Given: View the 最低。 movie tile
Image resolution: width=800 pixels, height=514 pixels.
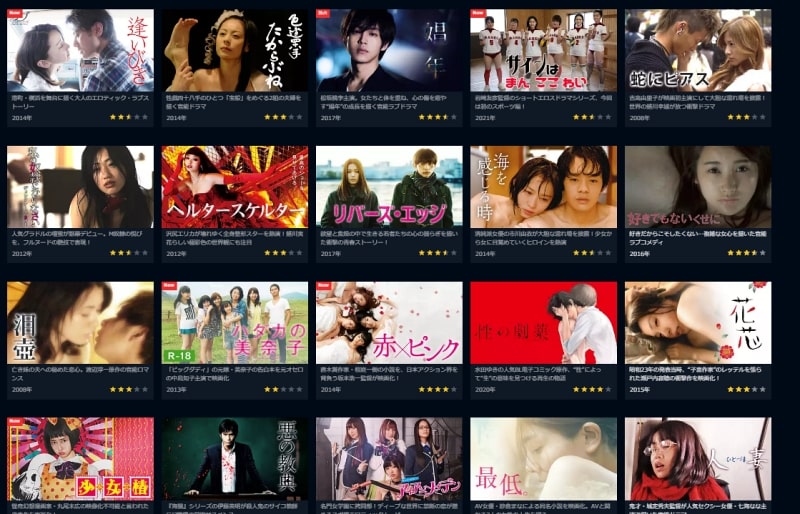Looking at the screenshot, I should [543, 458].
